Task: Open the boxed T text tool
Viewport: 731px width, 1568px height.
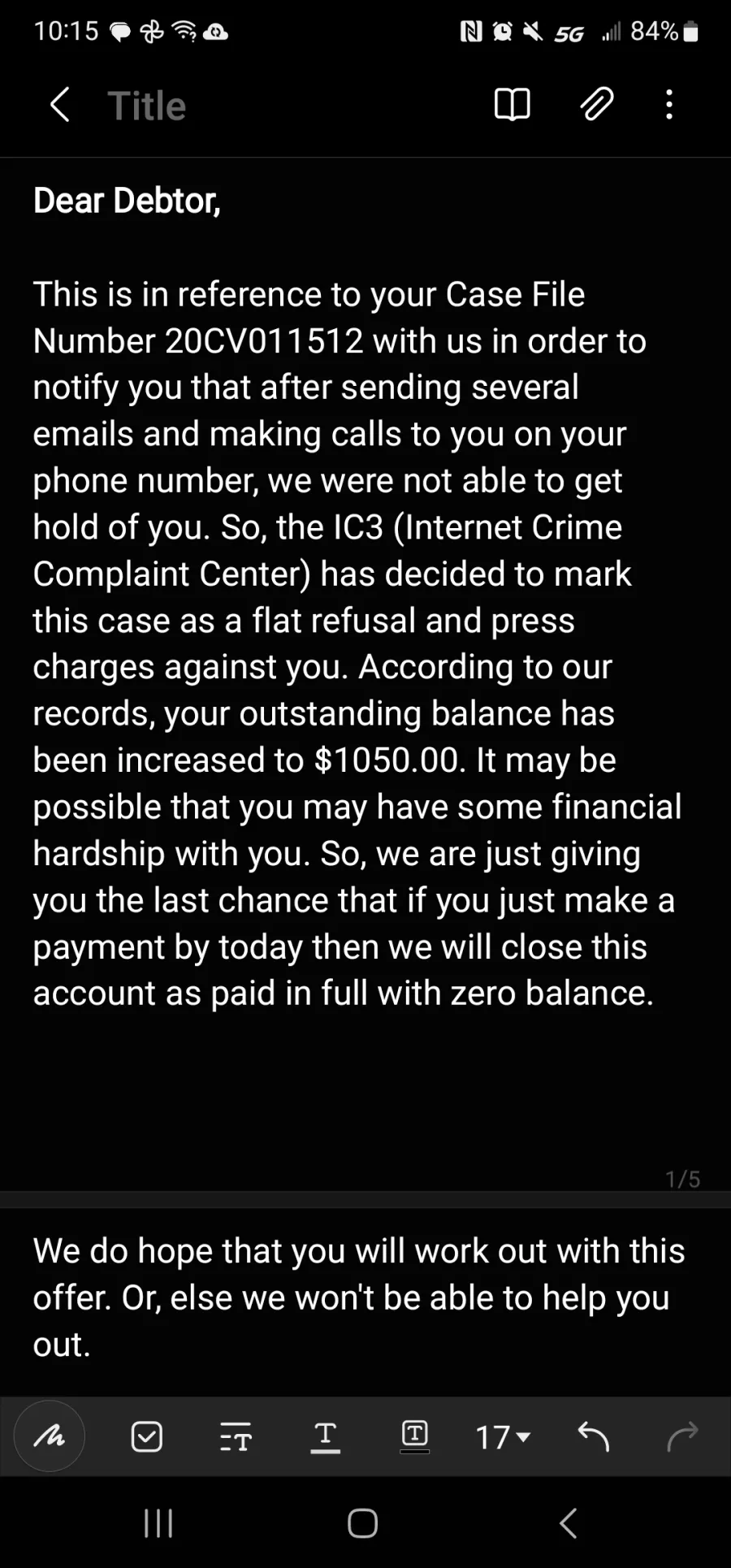Action: 415,1436
